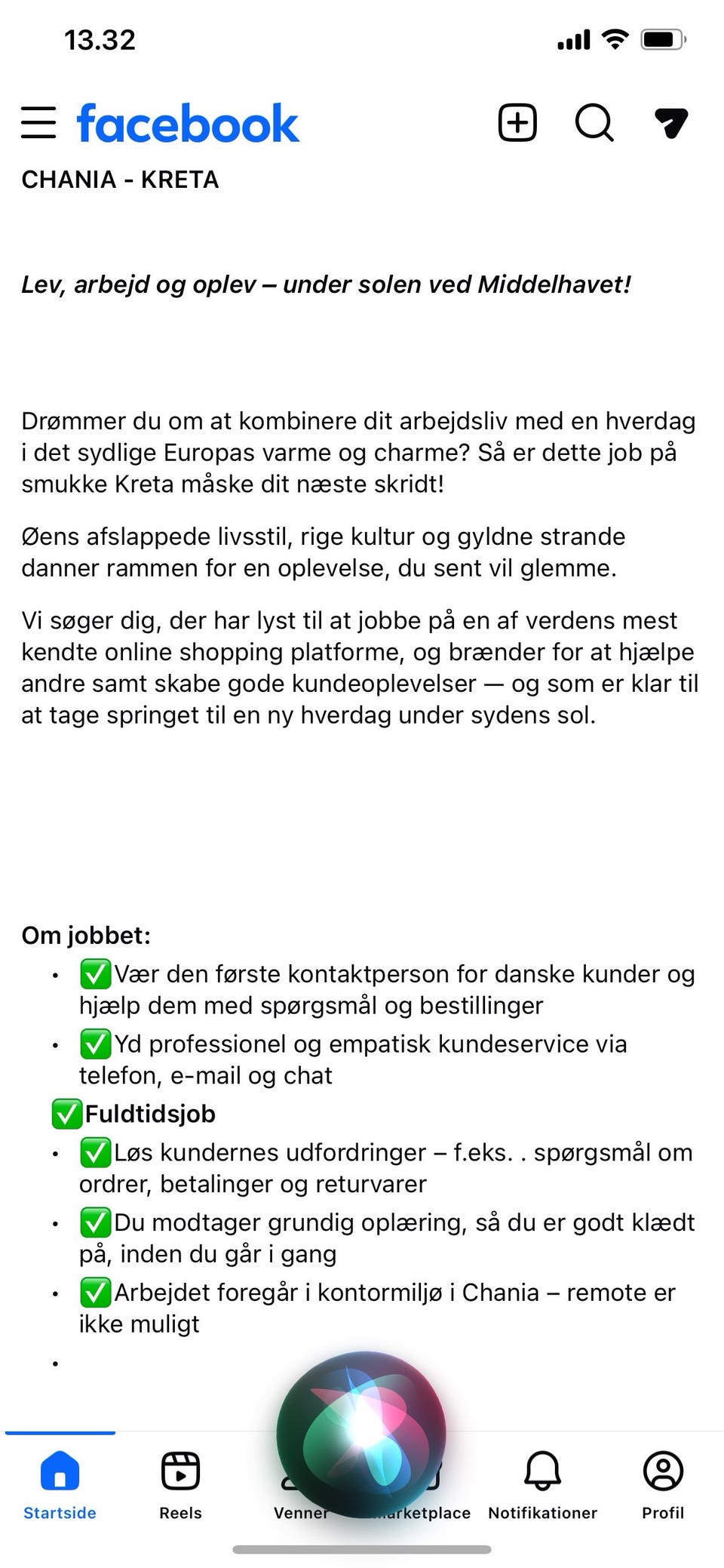Open the CHANIA - KRETA group link

(x=120, y=180)
